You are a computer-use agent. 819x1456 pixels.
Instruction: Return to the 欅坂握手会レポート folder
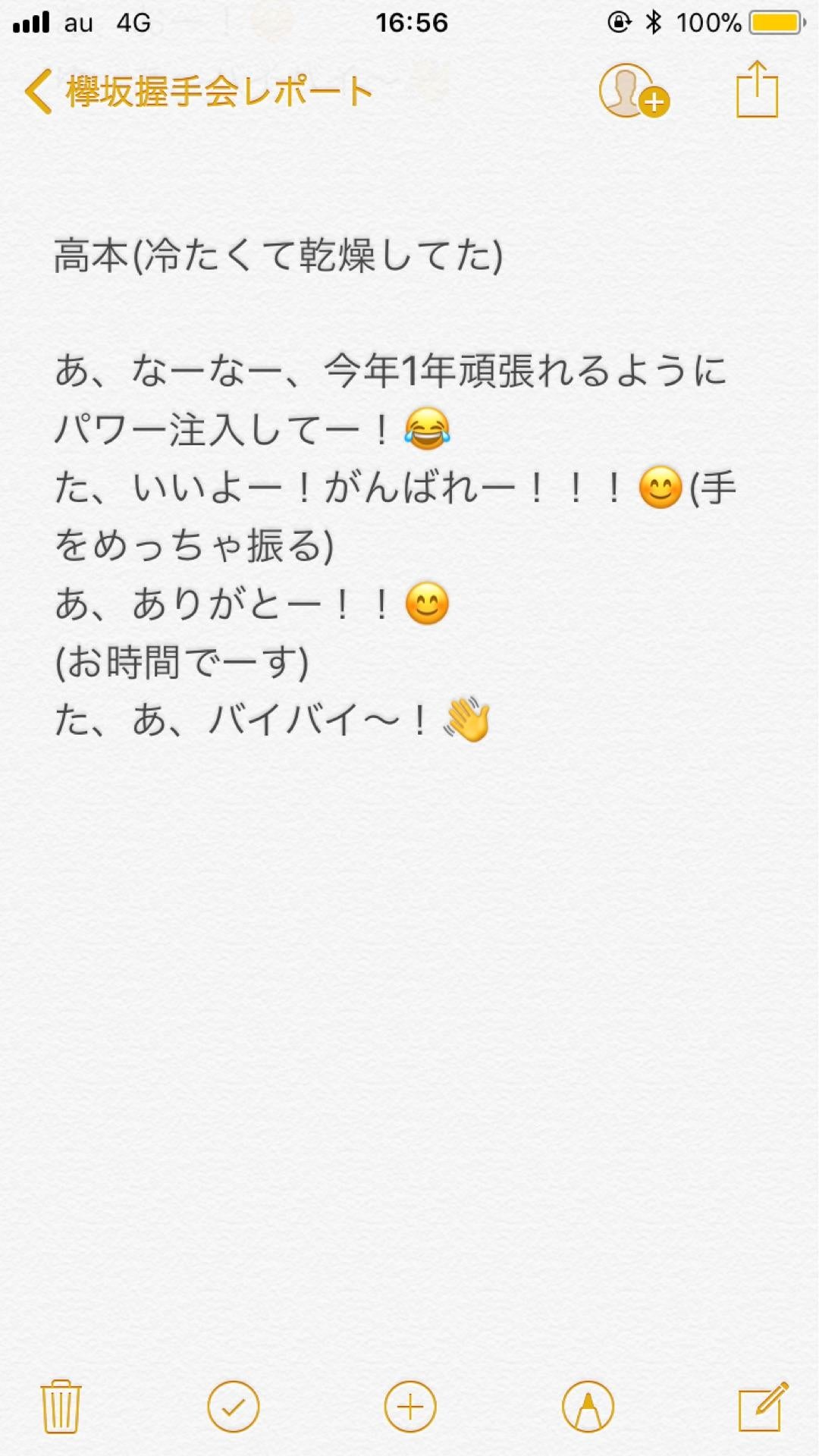[x=212, y=91]
